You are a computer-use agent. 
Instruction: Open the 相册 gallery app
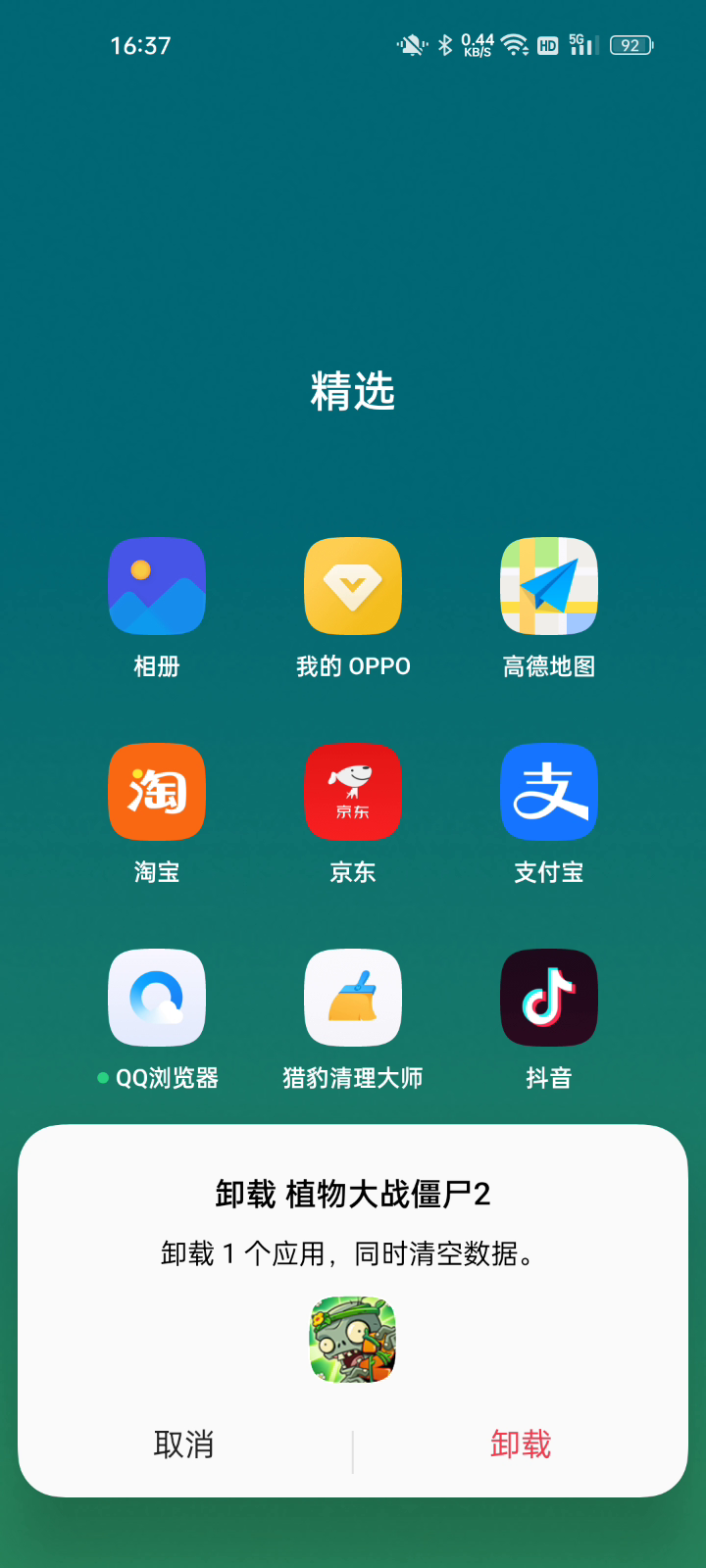(x=157, y=586)
